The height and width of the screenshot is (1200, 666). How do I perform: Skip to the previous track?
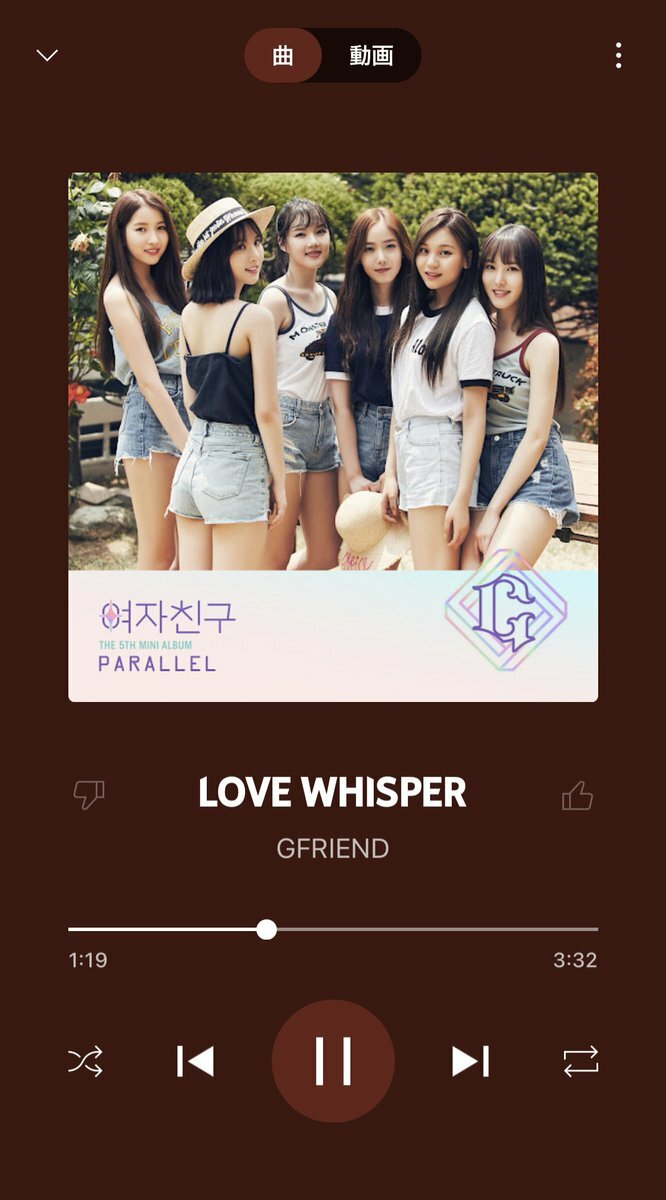point(195,1061)
